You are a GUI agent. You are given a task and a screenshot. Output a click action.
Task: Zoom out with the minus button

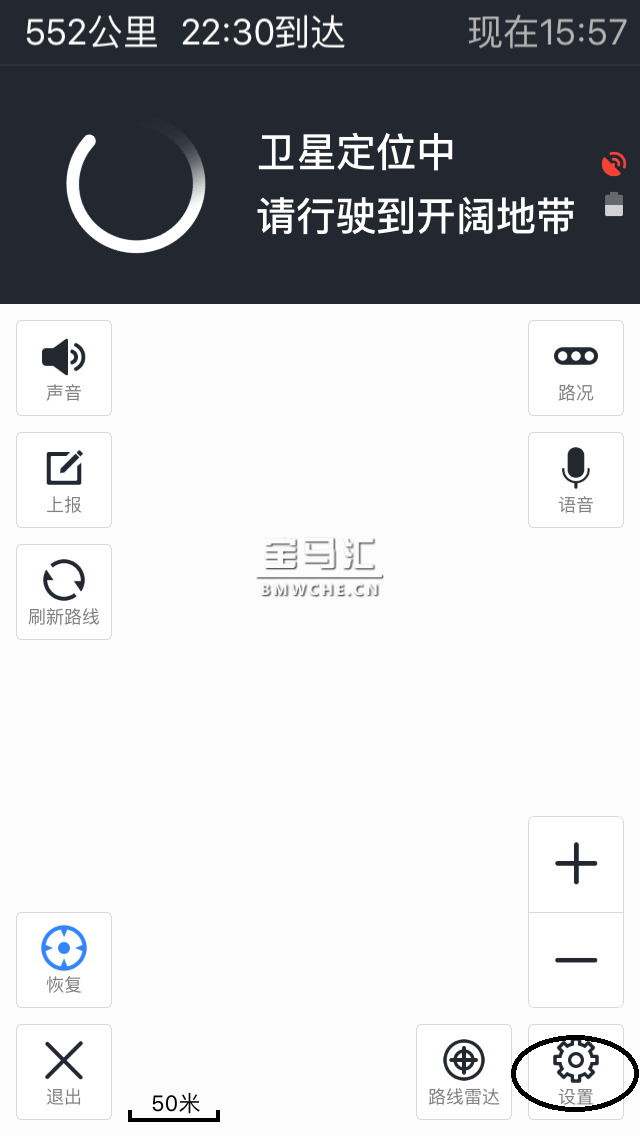575,960
